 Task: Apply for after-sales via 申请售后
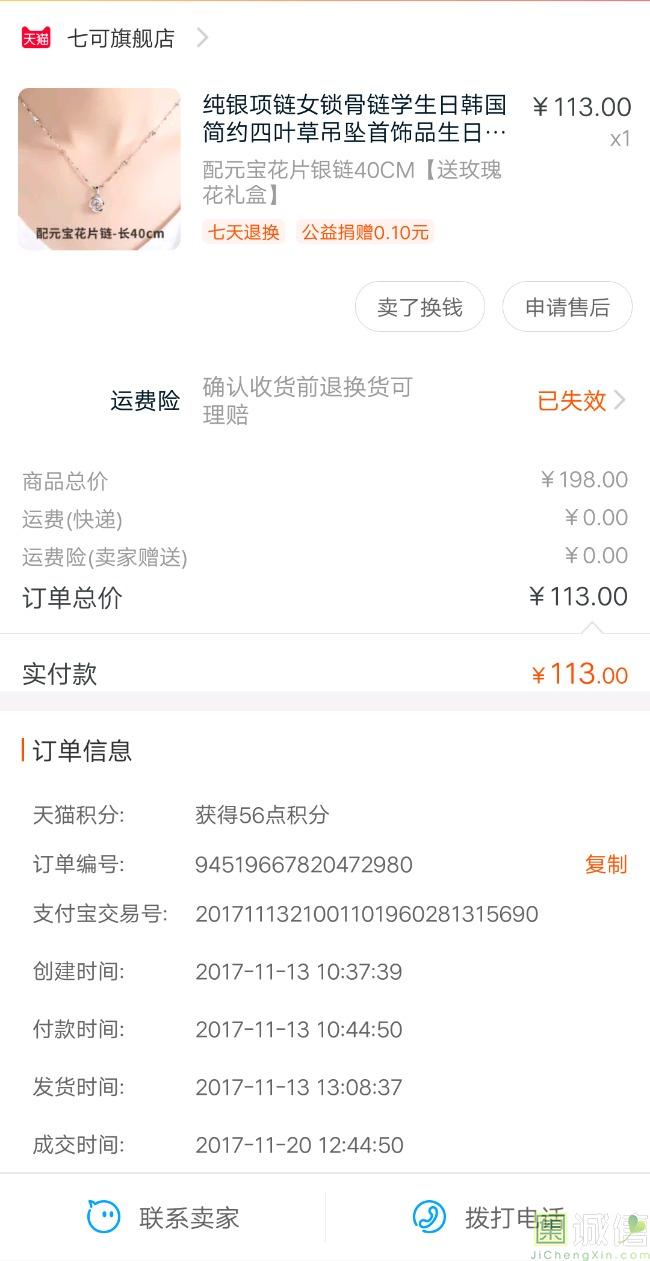[567, 307]
